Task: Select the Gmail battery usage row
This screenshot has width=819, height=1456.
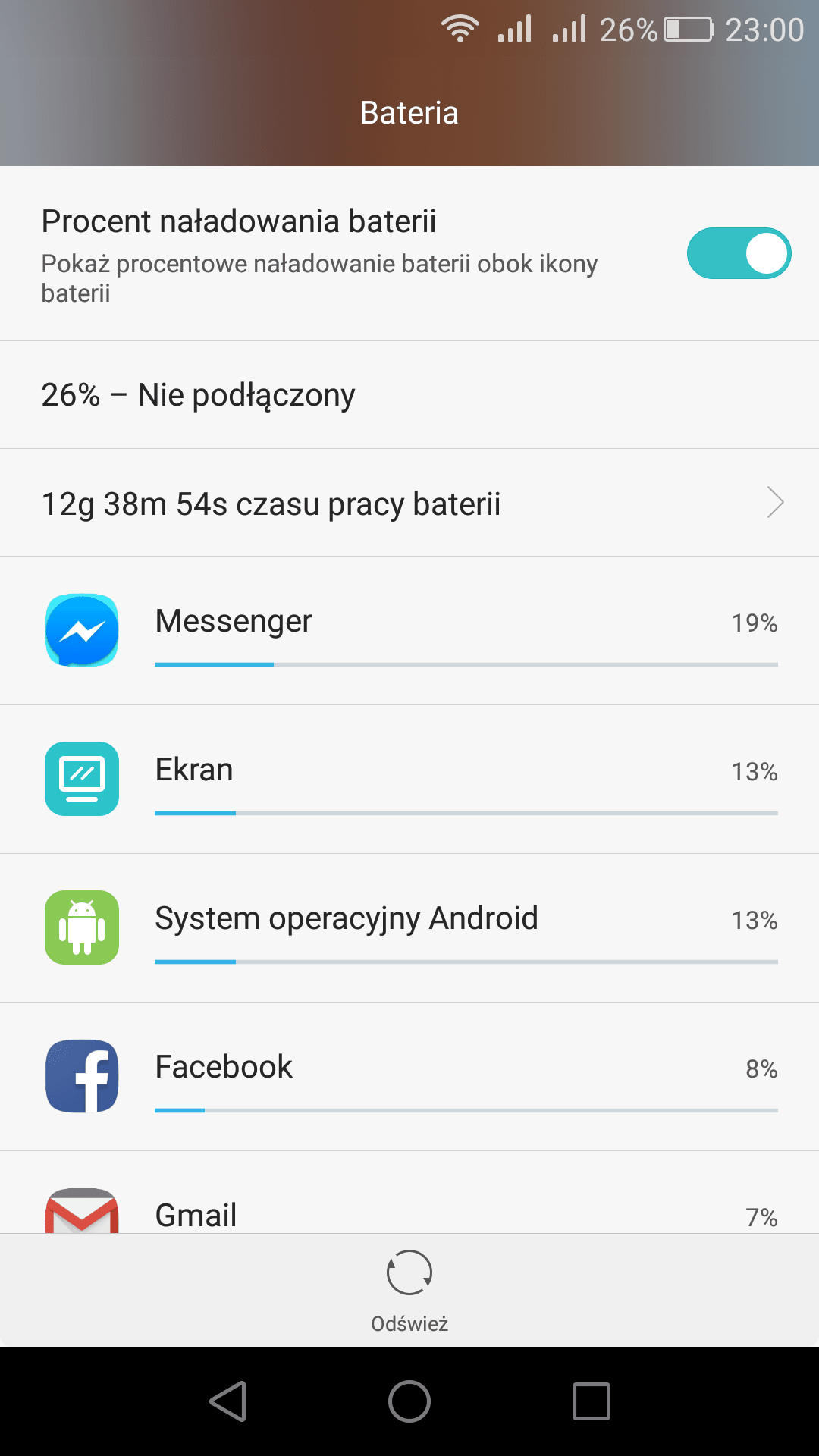Action: pos(409,1193)
